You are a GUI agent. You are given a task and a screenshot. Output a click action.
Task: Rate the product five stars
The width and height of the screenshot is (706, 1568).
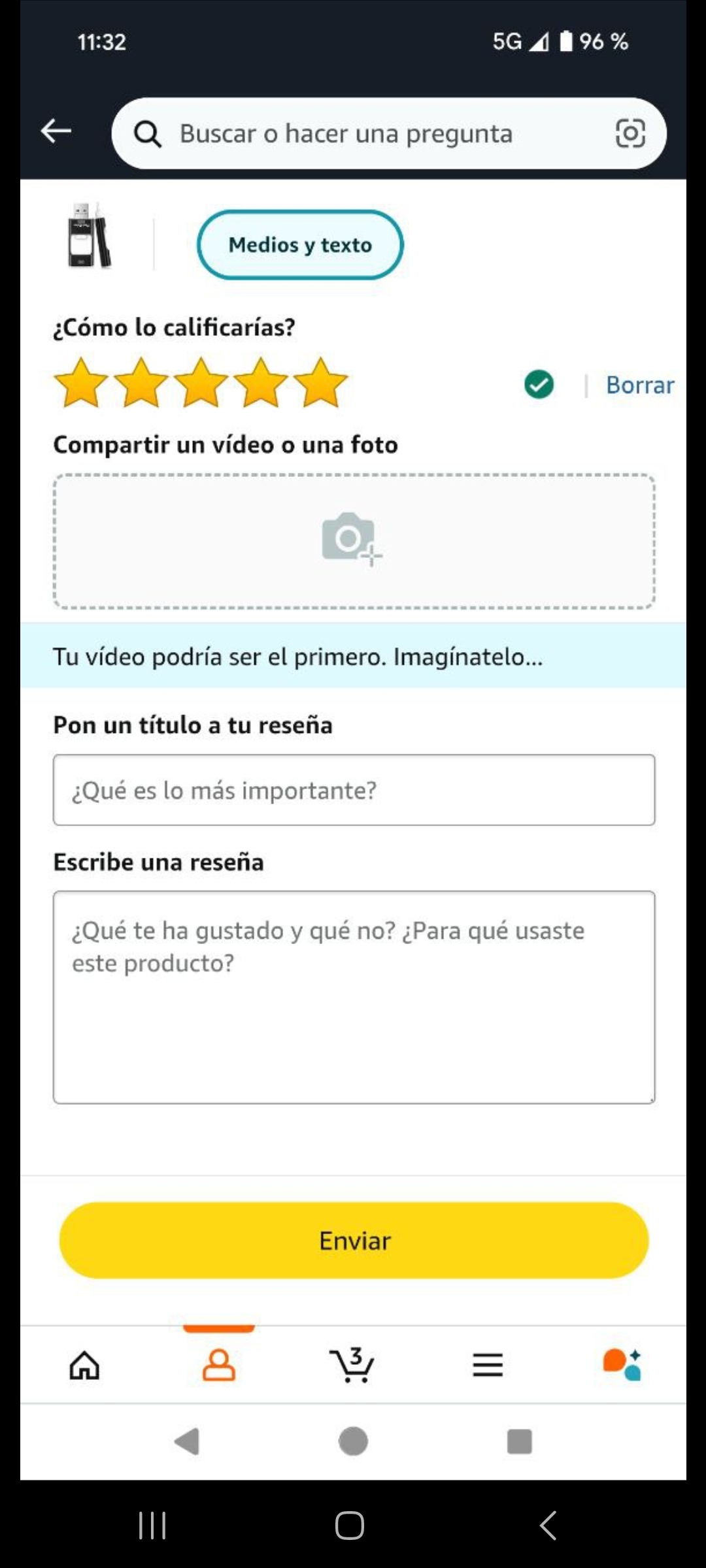(x=320, y=384)
